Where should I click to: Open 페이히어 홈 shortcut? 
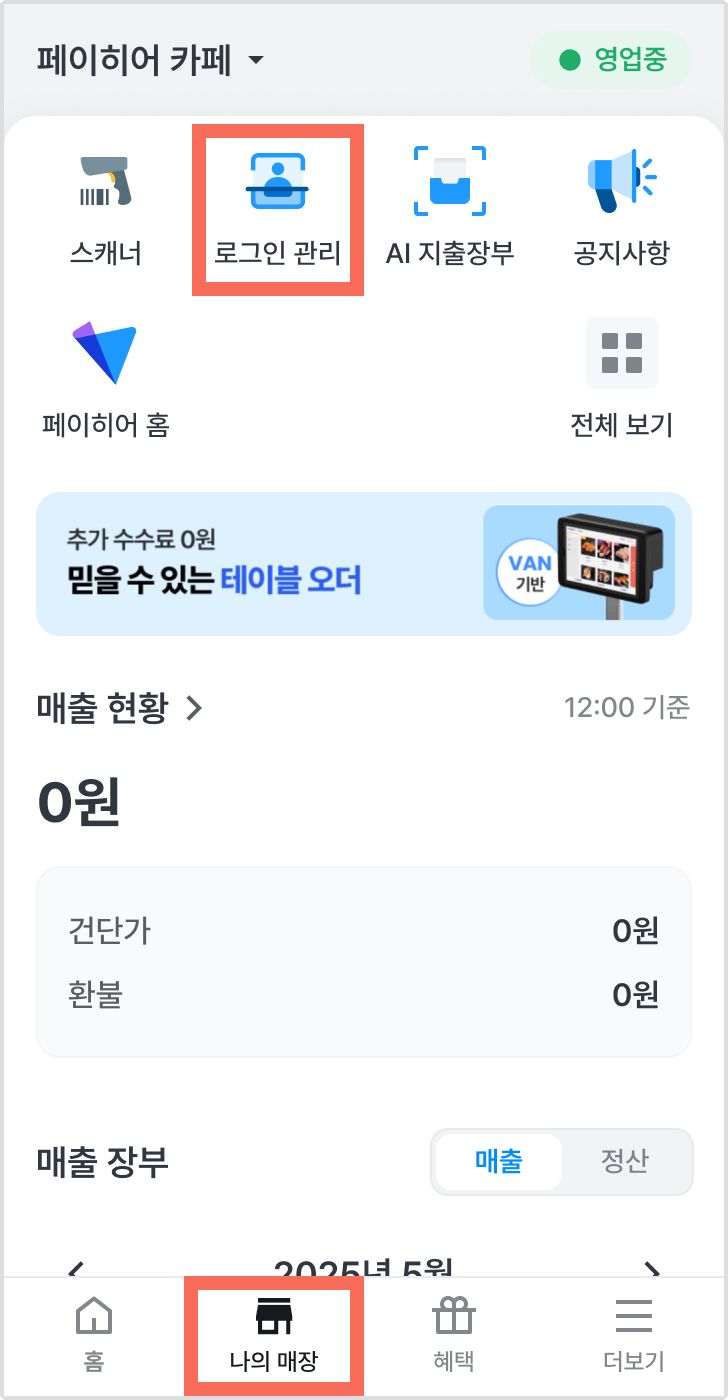tap(106, 380)
